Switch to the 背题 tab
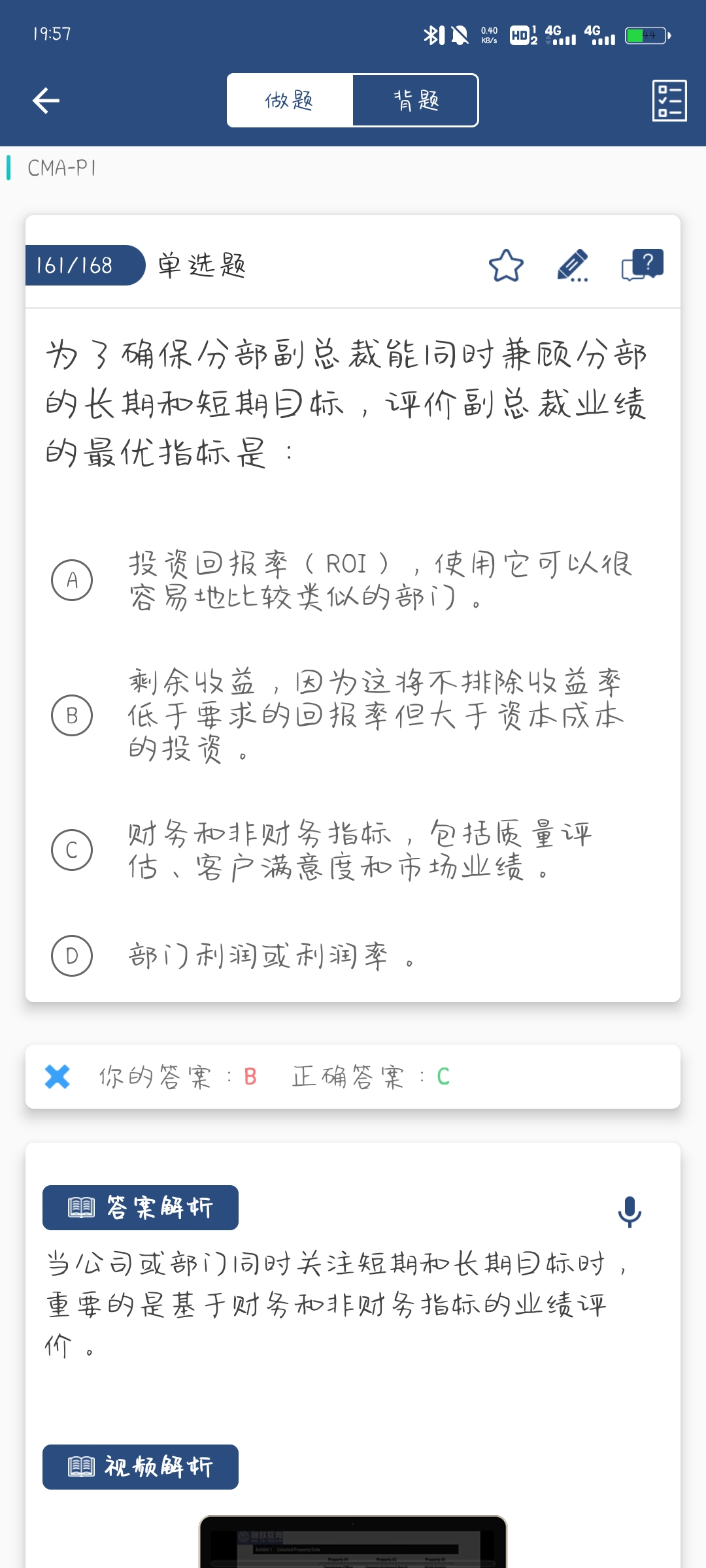Image resolution: width=706 pixels, height=1568 pixels. point(416,101)
